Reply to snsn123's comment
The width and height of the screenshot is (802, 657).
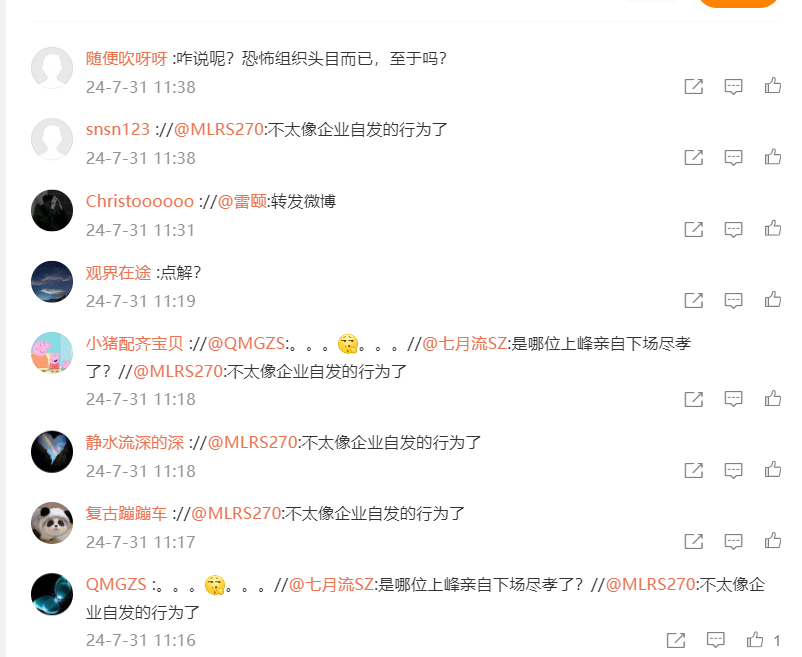pyautogui.click(x=733, y=157)
